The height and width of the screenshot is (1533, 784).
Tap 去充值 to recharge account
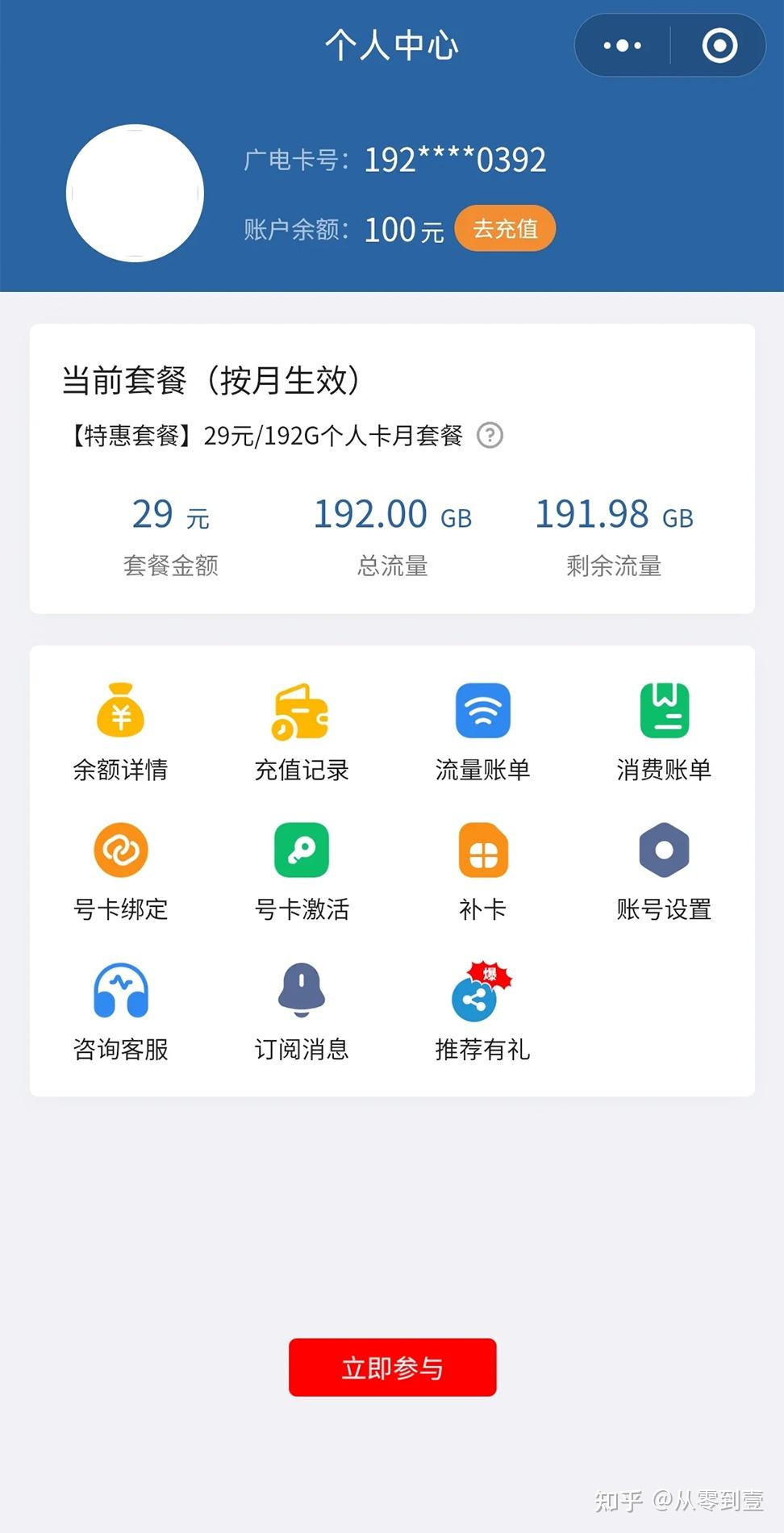(505, 229)
